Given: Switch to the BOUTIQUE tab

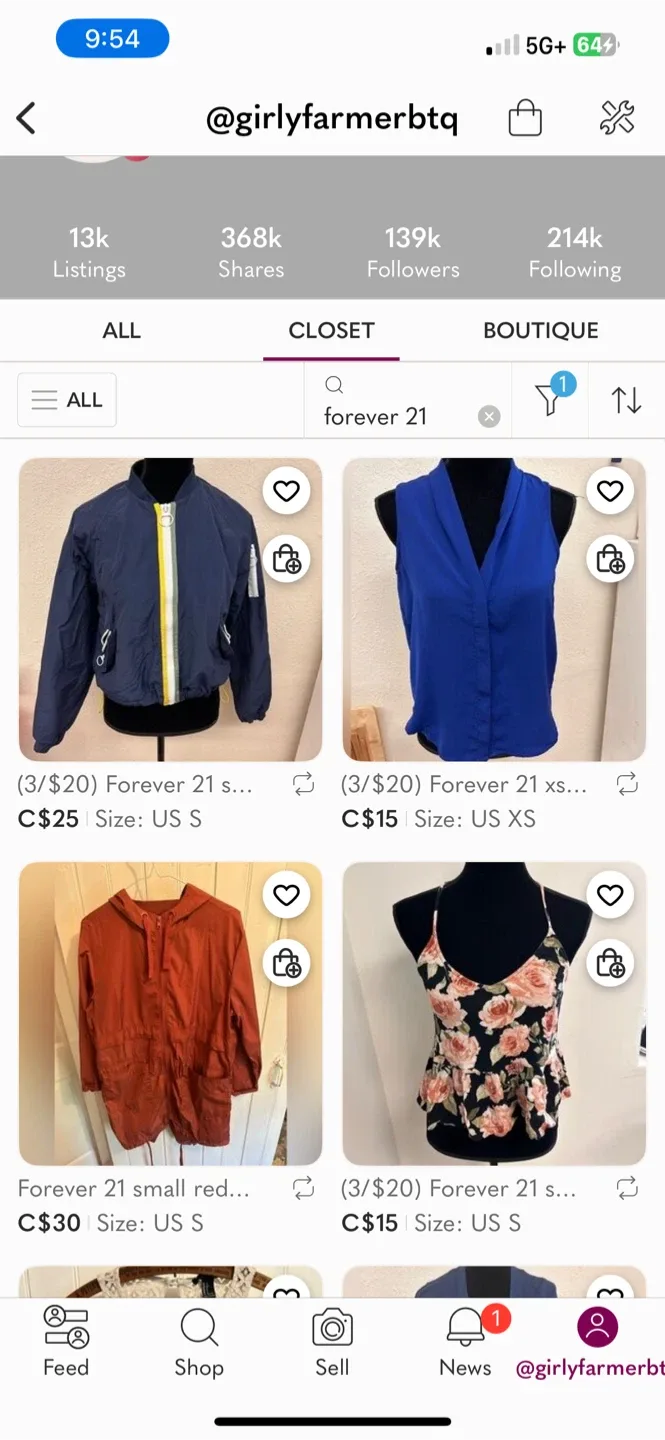Looking at the screenshot, I should click(x=540, y=330).
